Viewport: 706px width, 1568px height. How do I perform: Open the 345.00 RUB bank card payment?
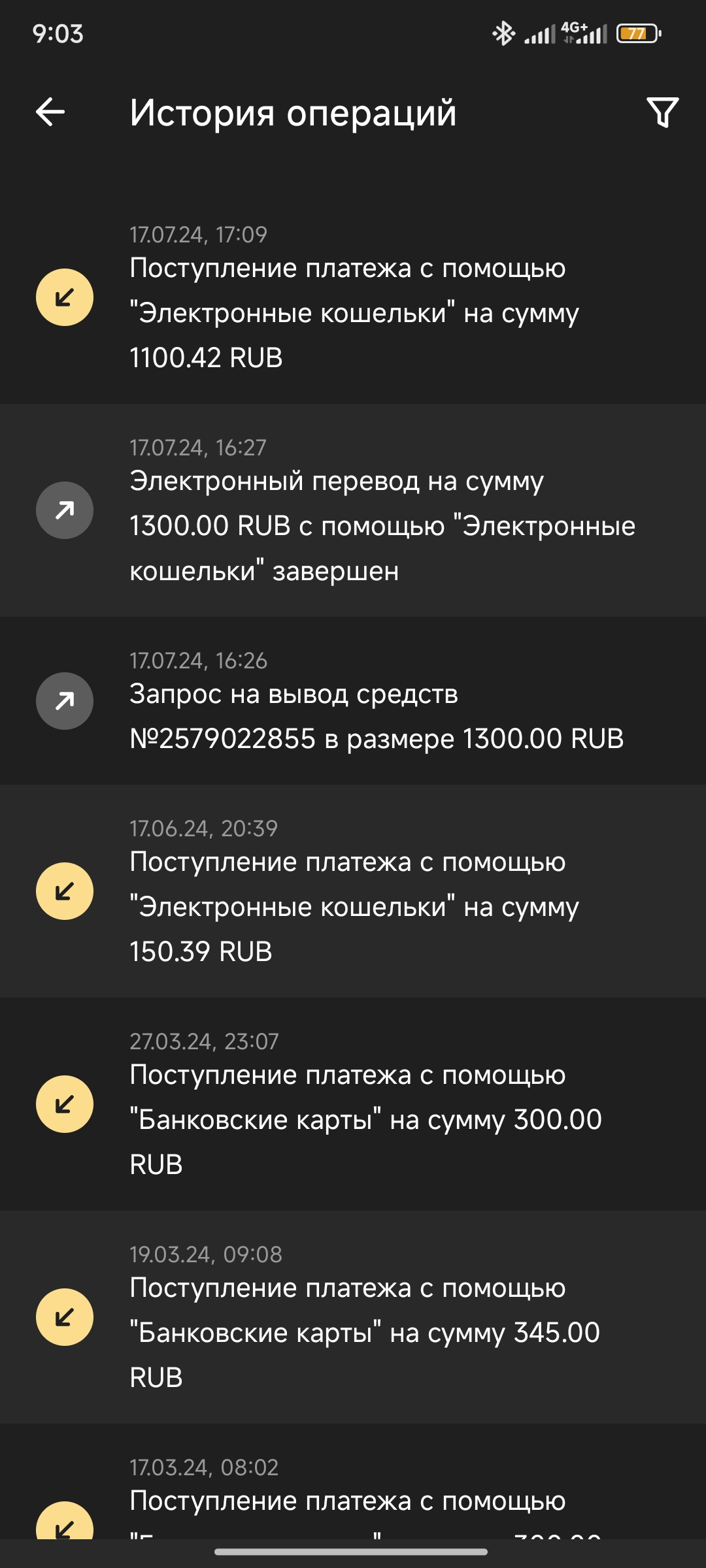pyautogui.click(x=353, y=1317)
